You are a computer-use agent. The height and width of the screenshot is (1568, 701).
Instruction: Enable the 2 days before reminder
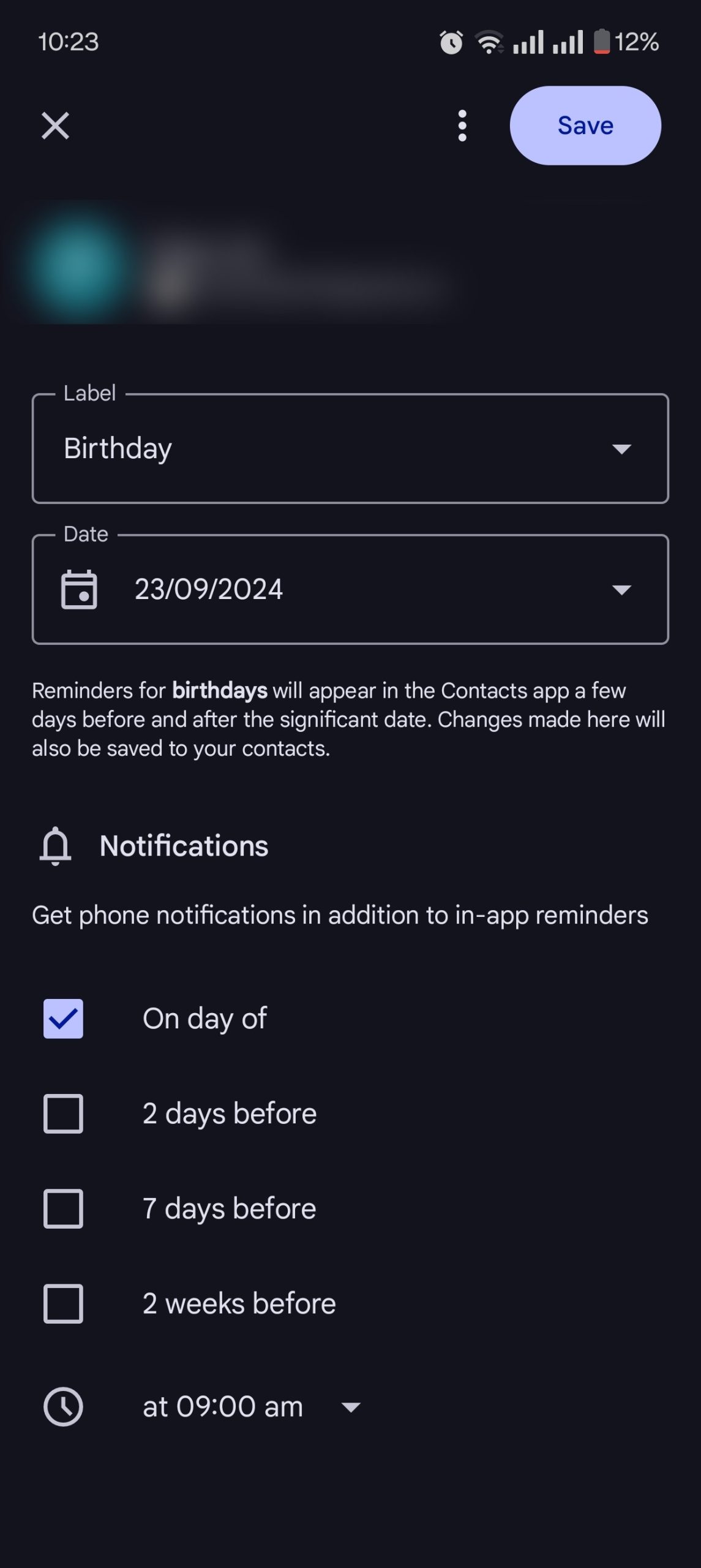(63, 1114)
